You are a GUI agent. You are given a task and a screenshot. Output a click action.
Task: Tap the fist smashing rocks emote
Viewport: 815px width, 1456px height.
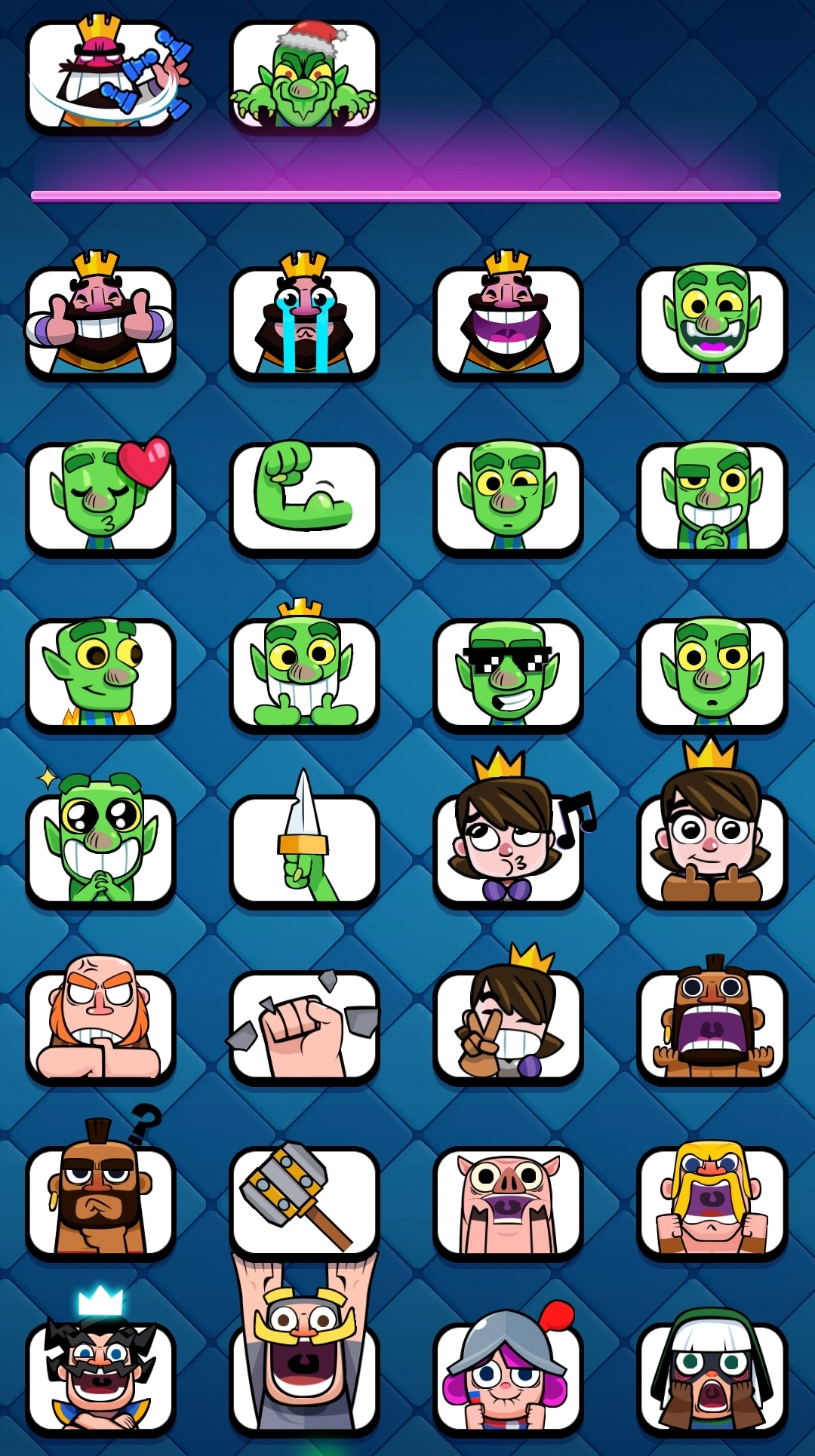point(304,1024)
